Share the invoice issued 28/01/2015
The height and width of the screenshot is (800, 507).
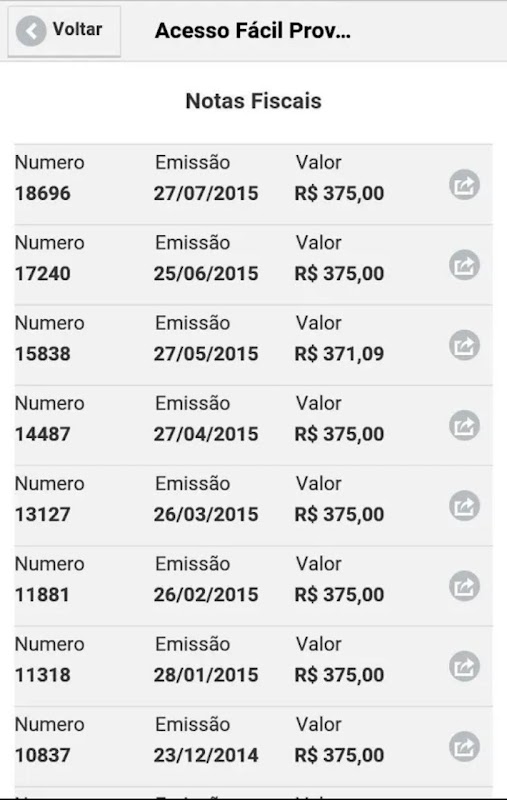click(464, 666)
